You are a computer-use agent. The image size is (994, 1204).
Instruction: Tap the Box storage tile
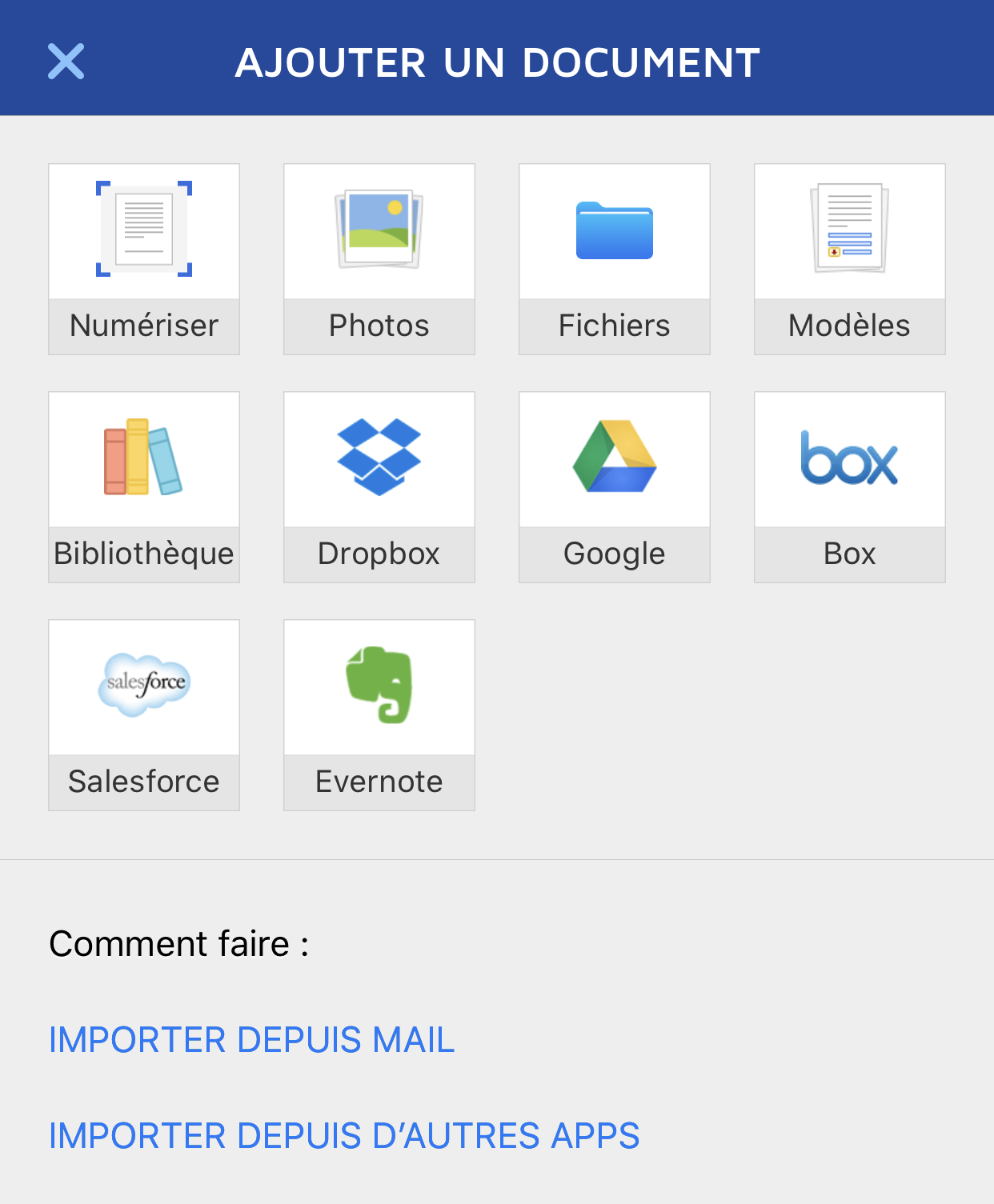[850, 486]
